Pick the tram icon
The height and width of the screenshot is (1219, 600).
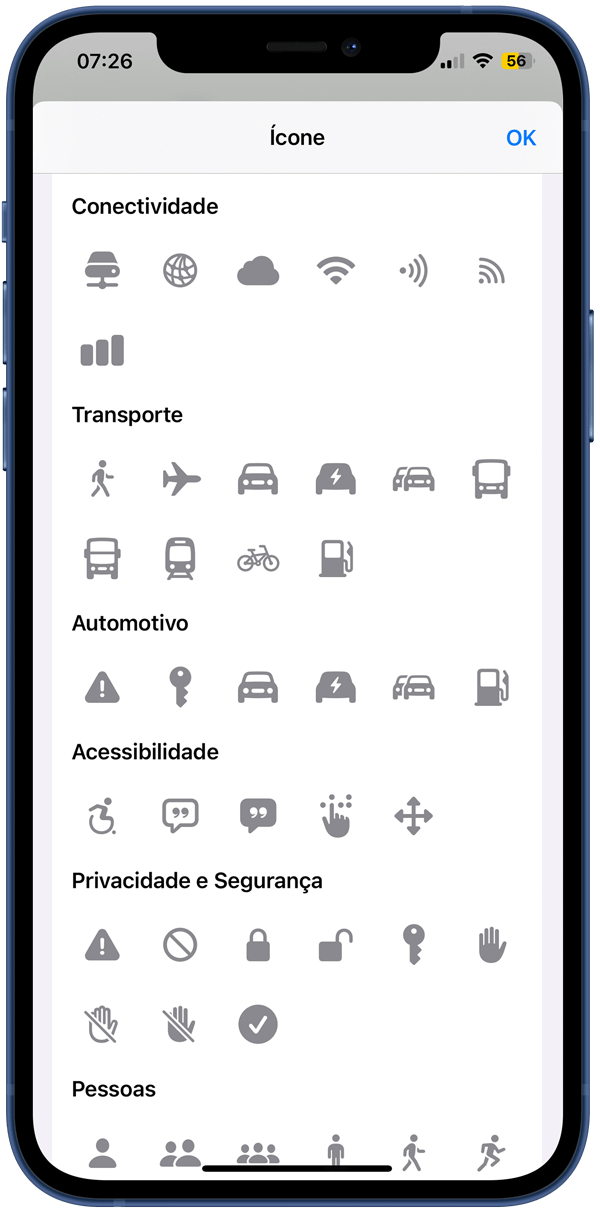(181, 558)
